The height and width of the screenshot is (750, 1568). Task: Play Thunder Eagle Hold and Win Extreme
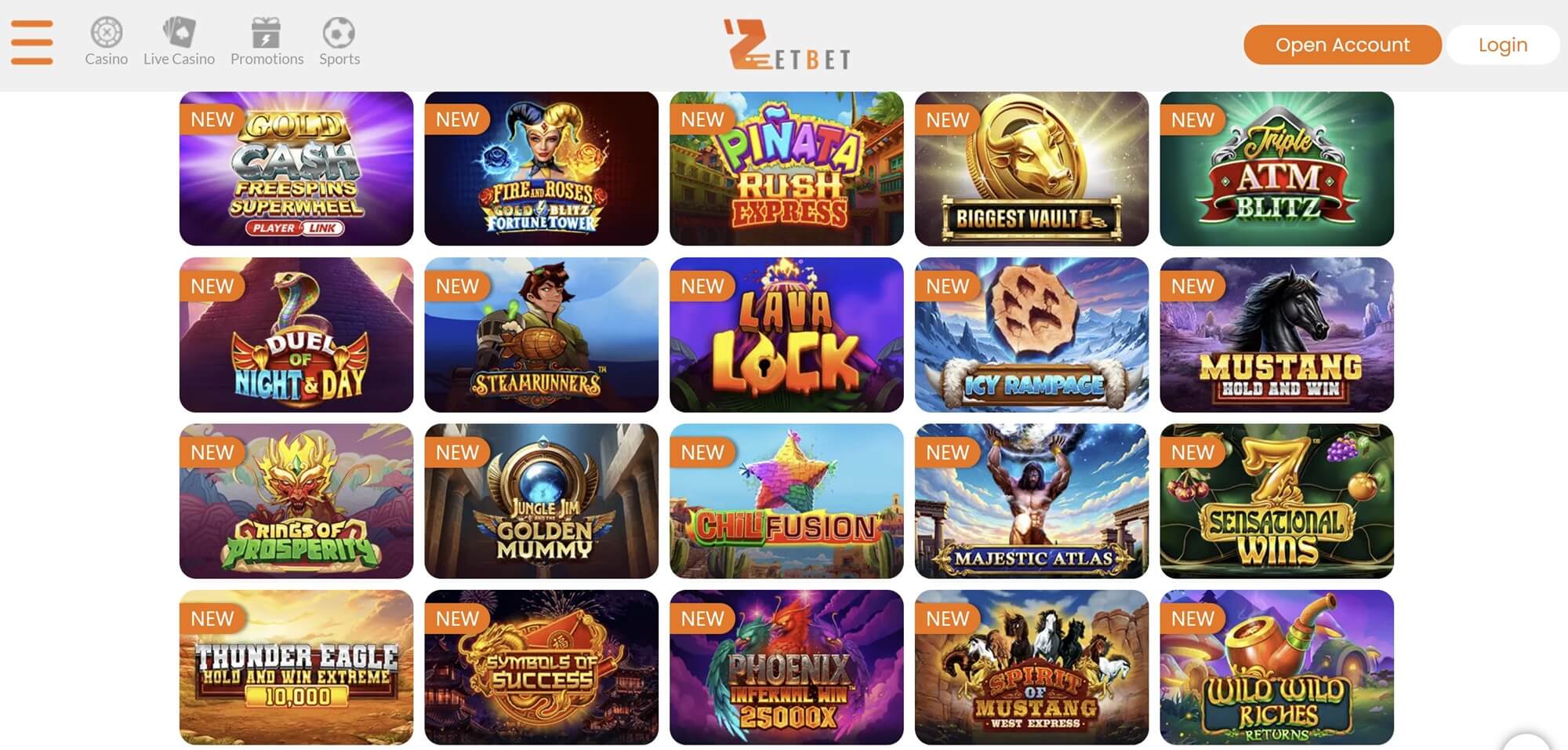[296, 667]
